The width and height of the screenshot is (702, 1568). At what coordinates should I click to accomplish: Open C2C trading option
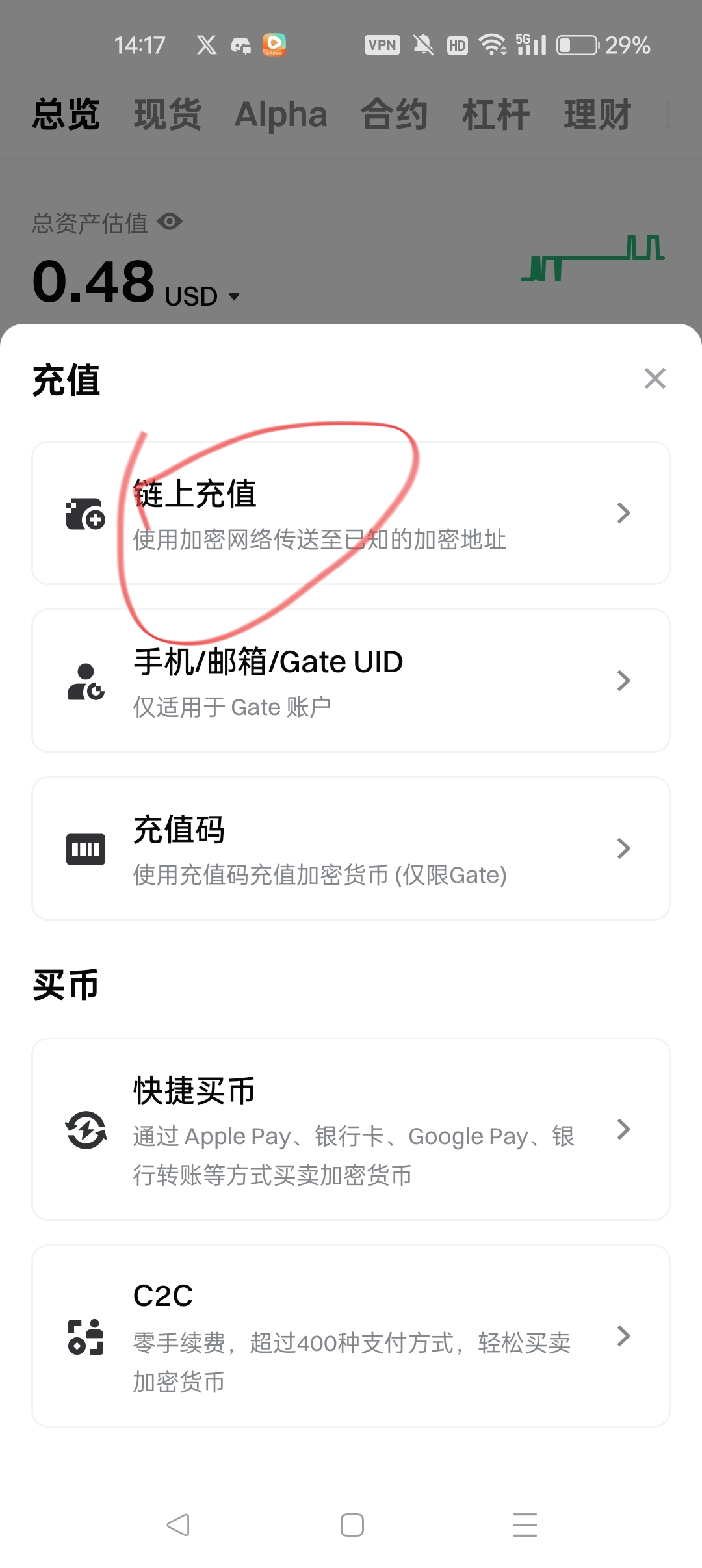tap(351, 1336)
